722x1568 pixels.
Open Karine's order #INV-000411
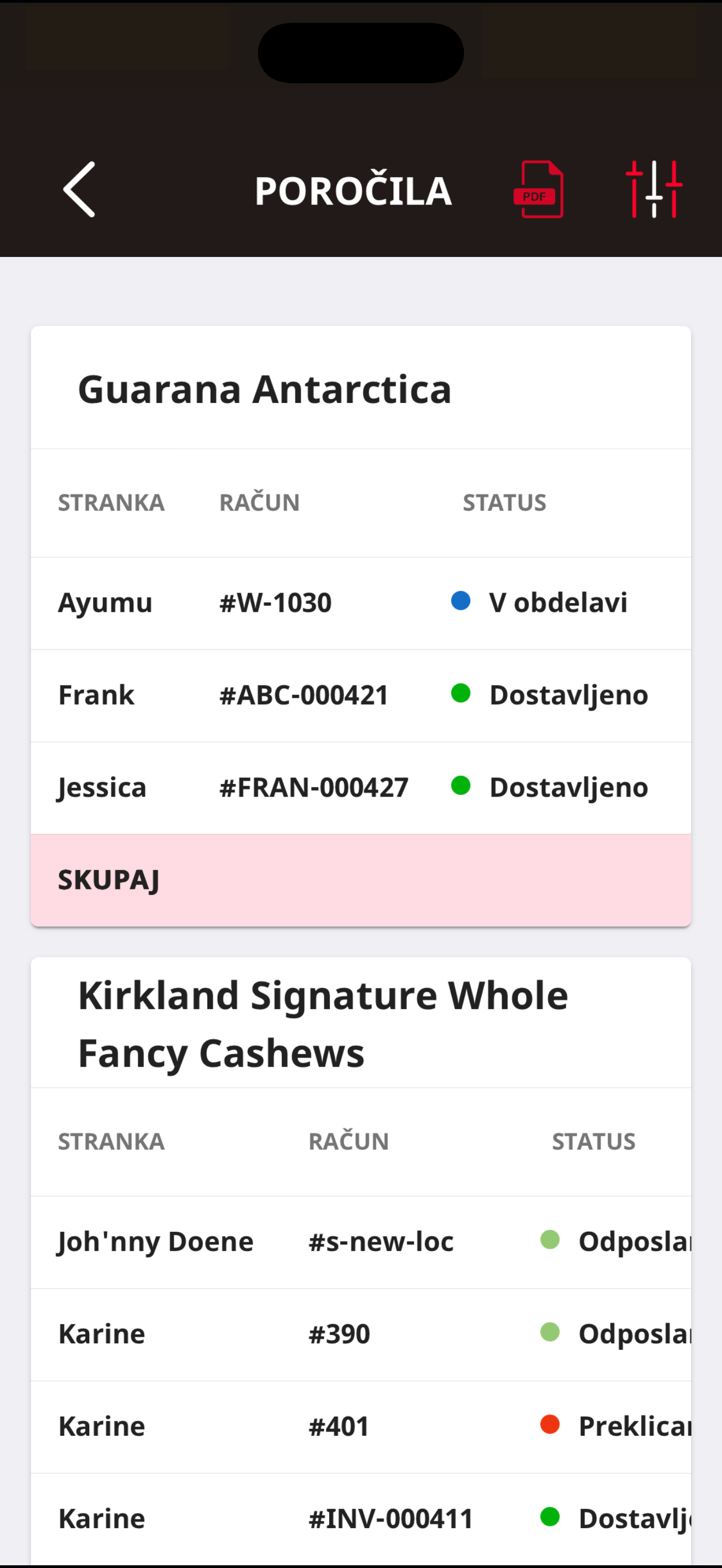[361, 1519]
